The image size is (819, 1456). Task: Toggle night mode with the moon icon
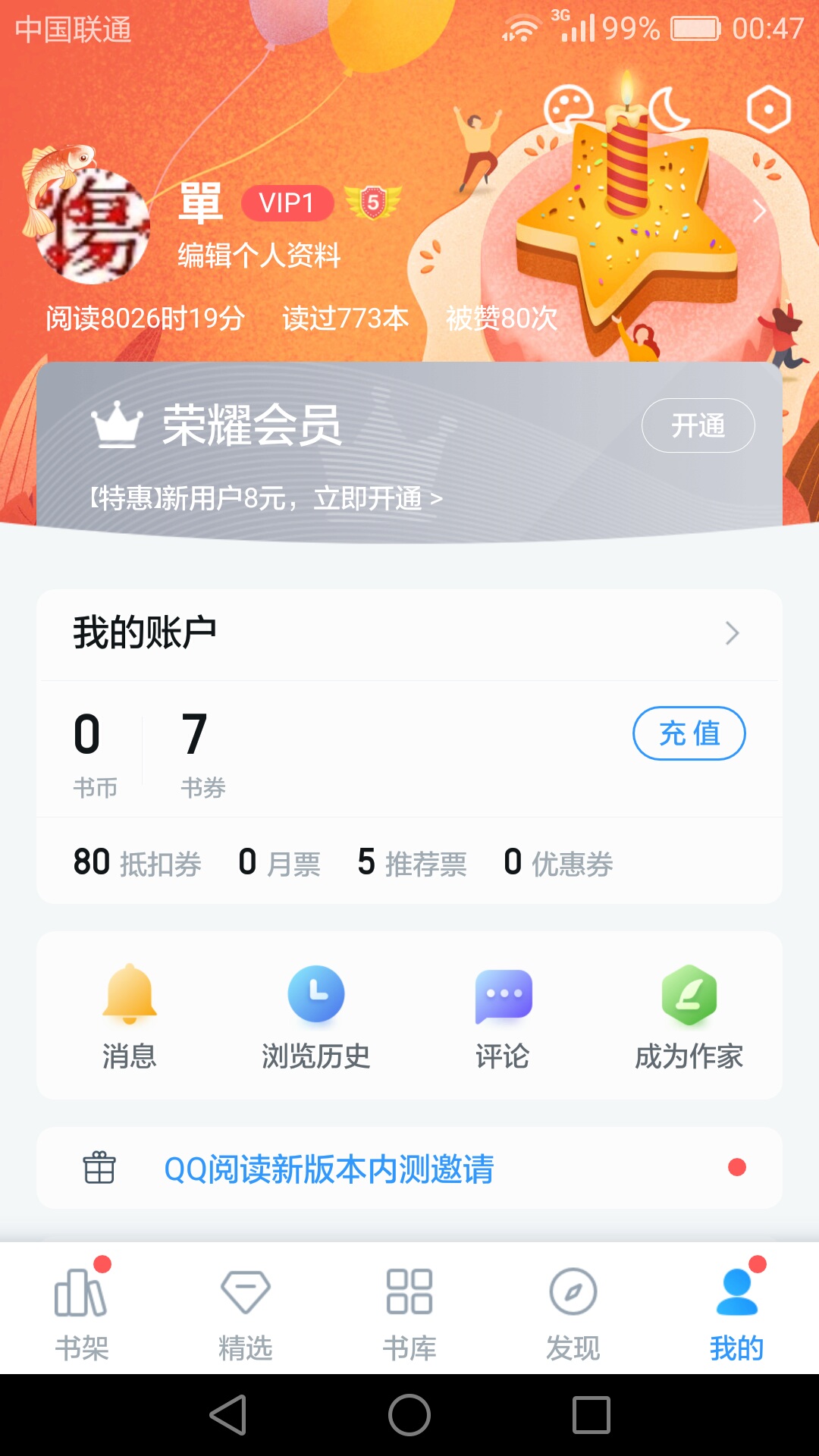669,109
